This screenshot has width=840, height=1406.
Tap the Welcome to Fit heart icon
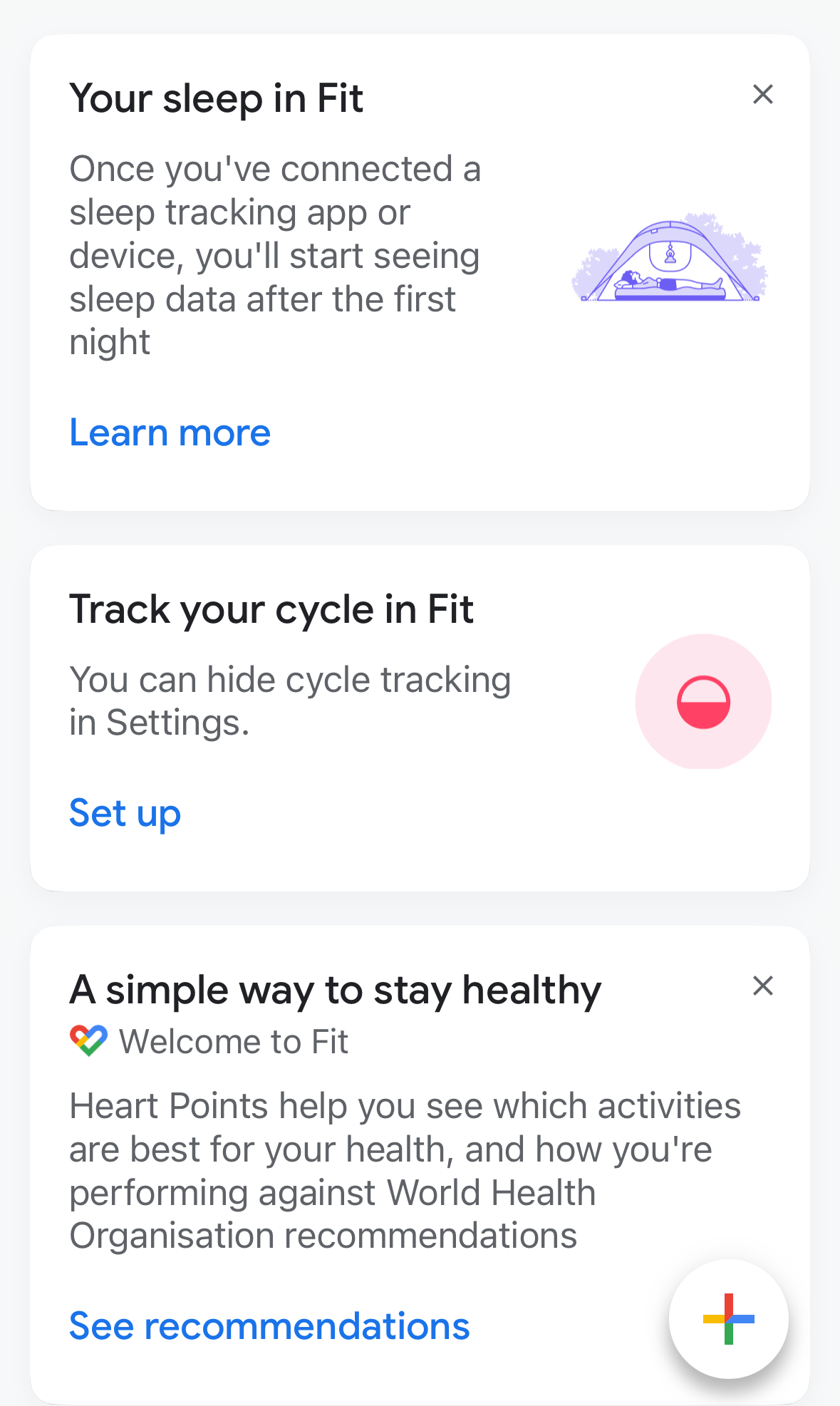(88, 1040)
